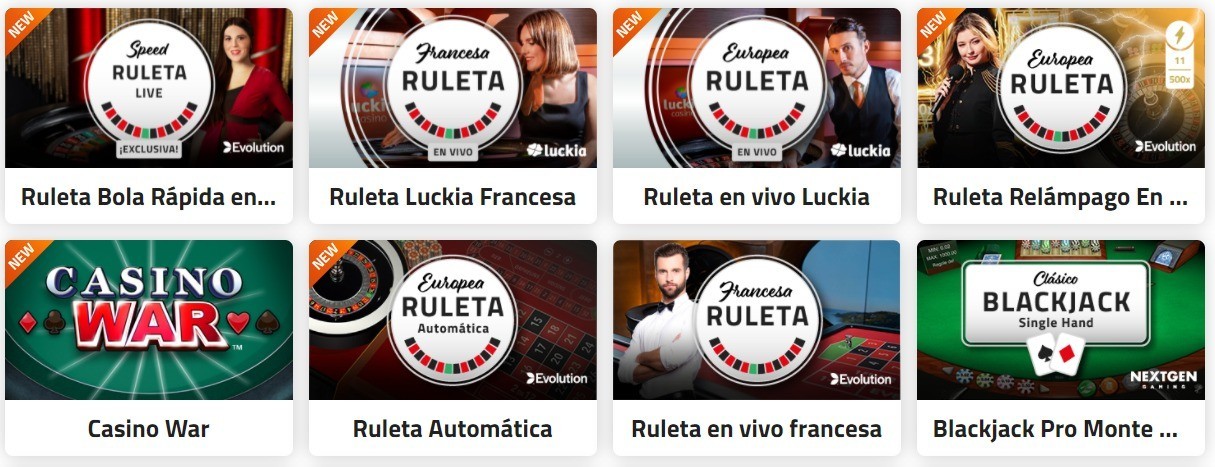Open the Ruleta Automática game card
Viewport: 1215px width, 467px height.
(x=452, y=320)
